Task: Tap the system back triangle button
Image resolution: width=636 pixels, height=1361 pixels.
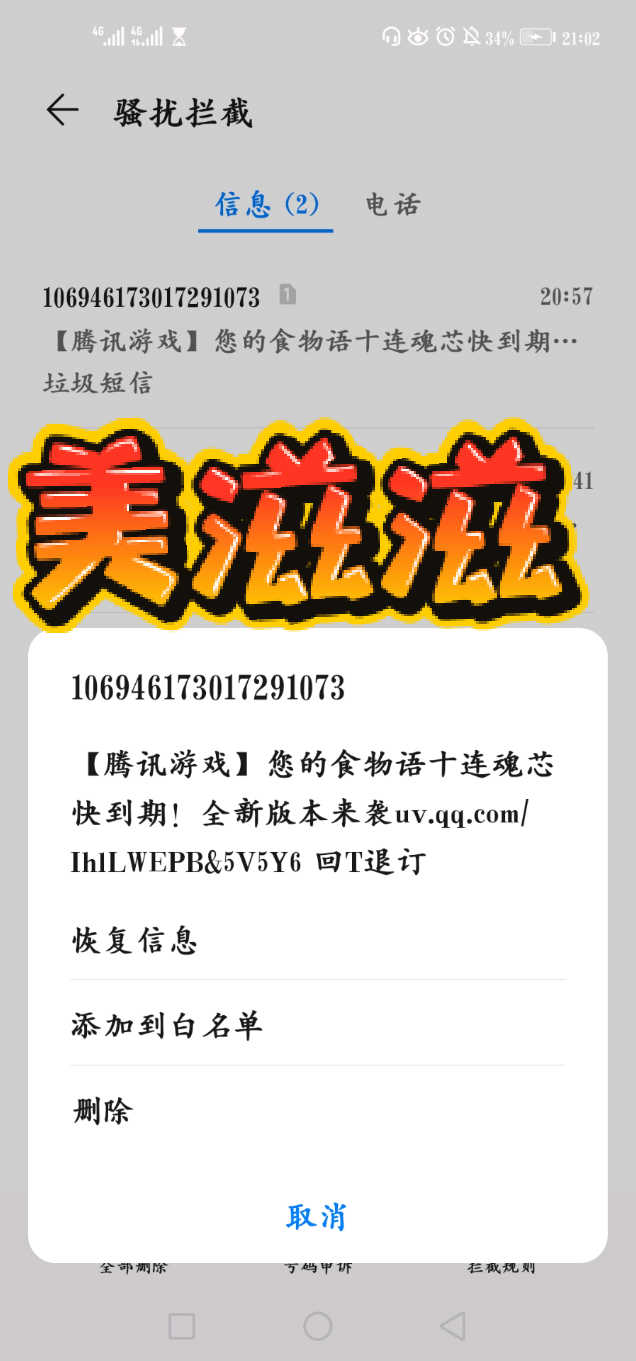Action: [x=453, y=1326]
